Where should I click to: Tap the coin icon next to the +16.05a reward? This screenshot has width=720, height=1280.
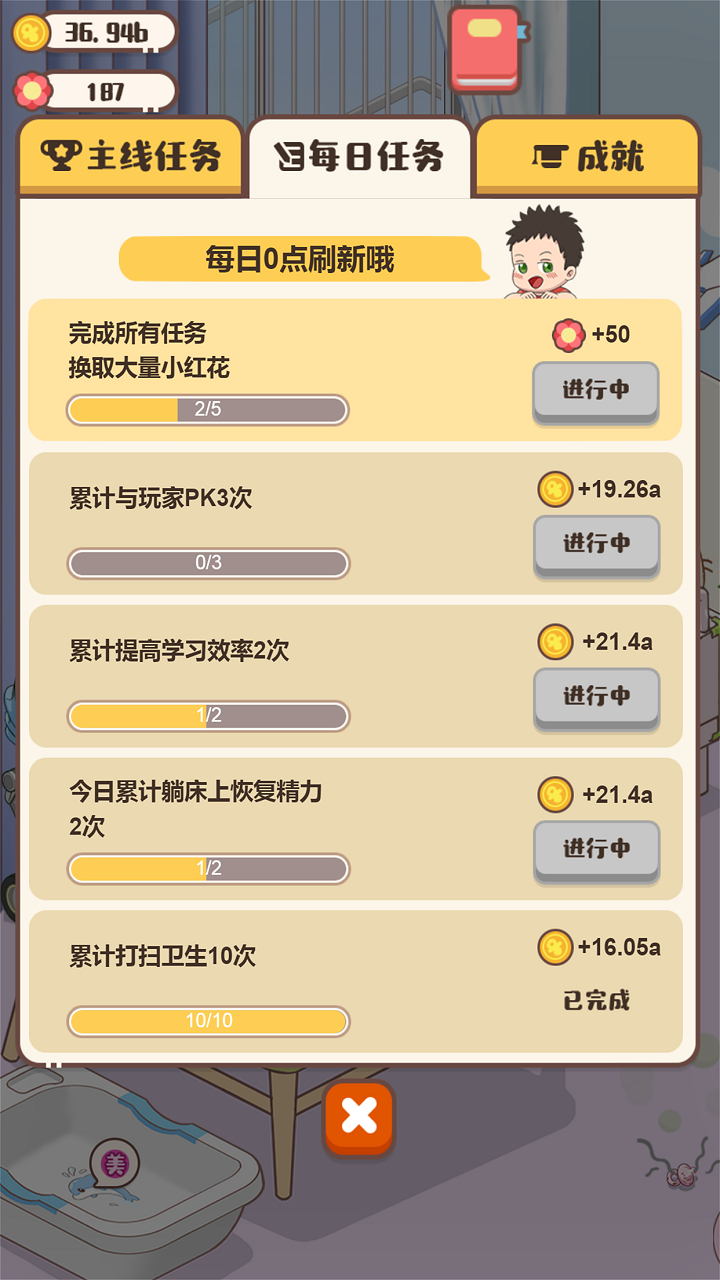tap(553, 947)
